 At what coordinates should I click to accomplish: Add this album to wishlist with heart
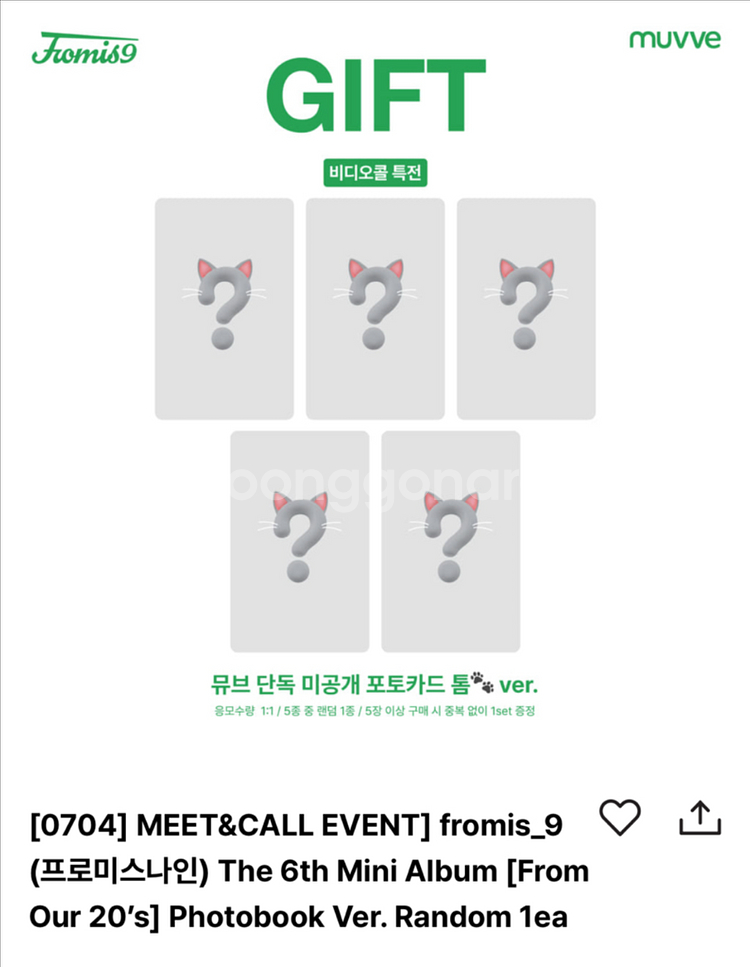(619, 818)
